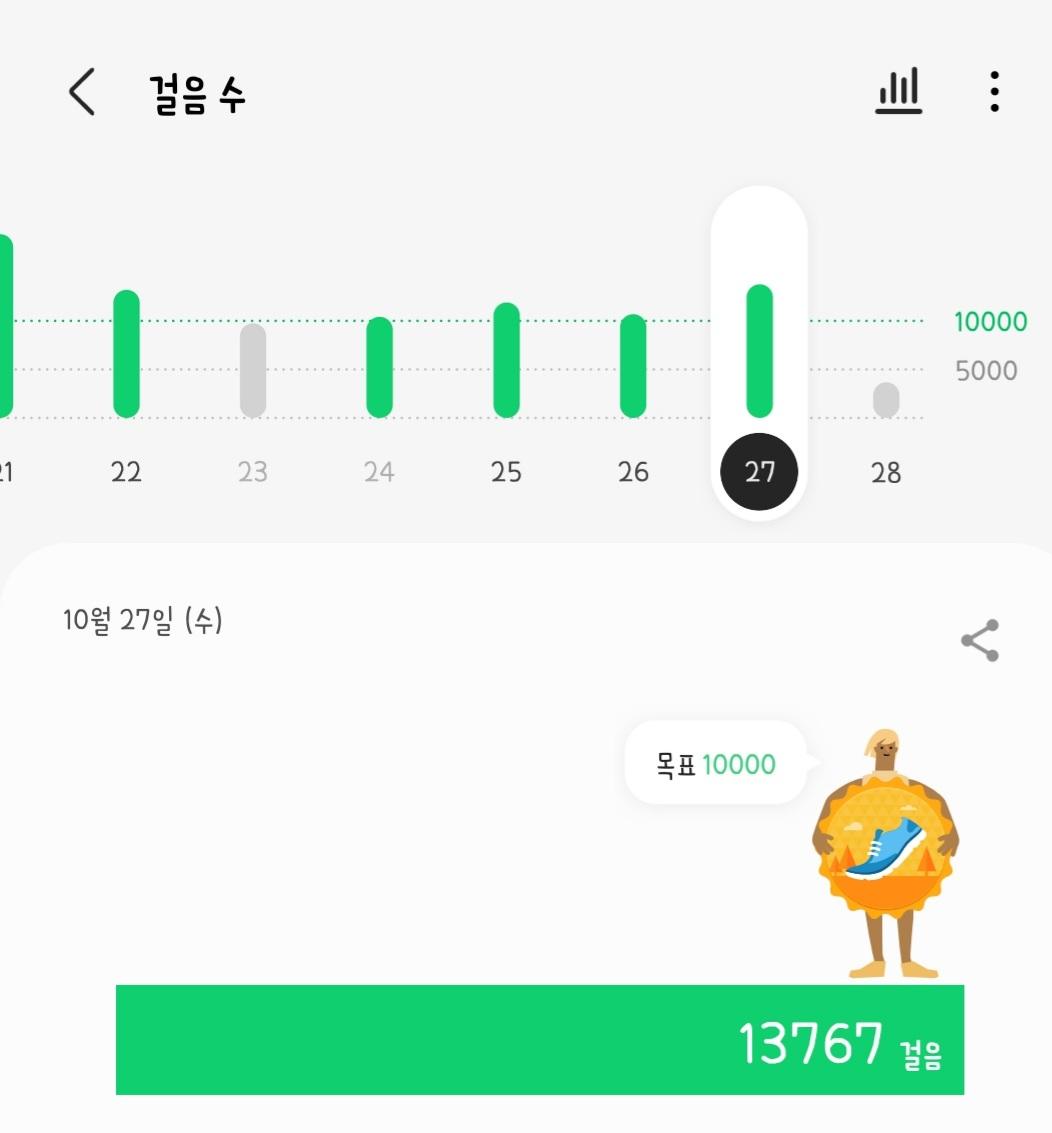This screenshot has height=1133, width=1052.
Task: Select day 28 in the step chart
Action: (886, 400)
